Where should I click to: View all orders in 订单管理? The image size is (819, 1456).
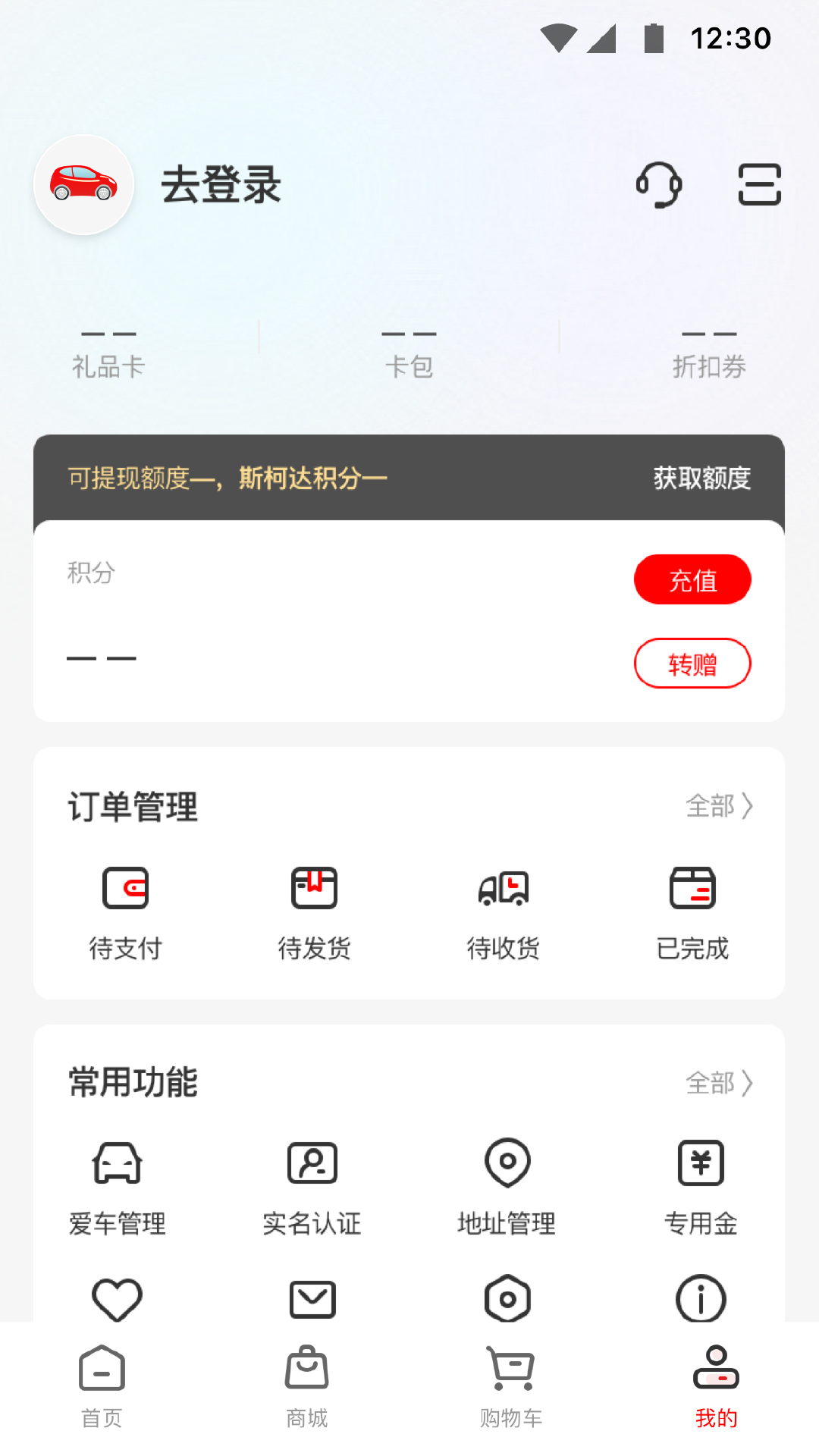719,805
